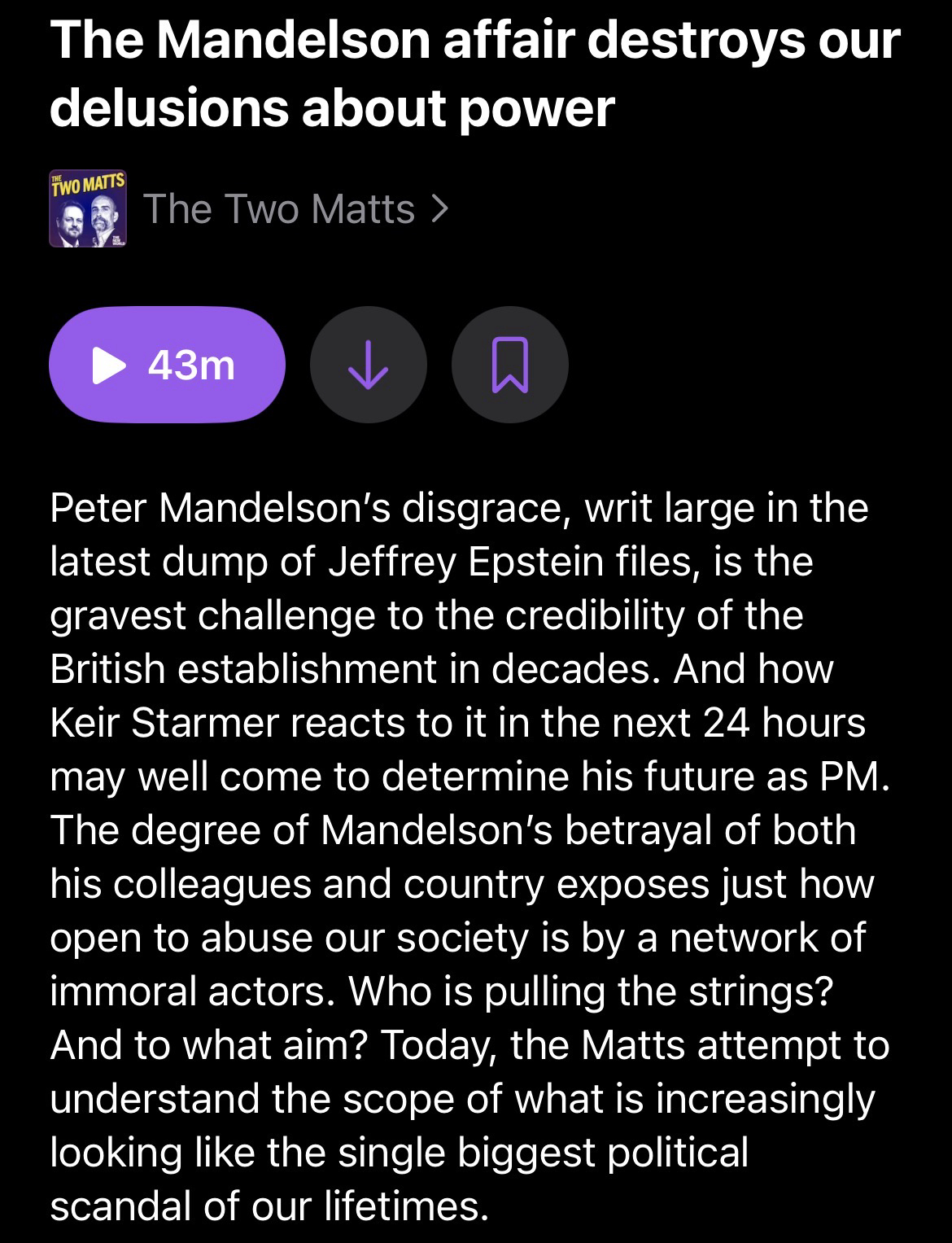This screenshot has width=952, height=1243.
Task: Play the 43-minute Mandelson episode
Action: [167, 365]
